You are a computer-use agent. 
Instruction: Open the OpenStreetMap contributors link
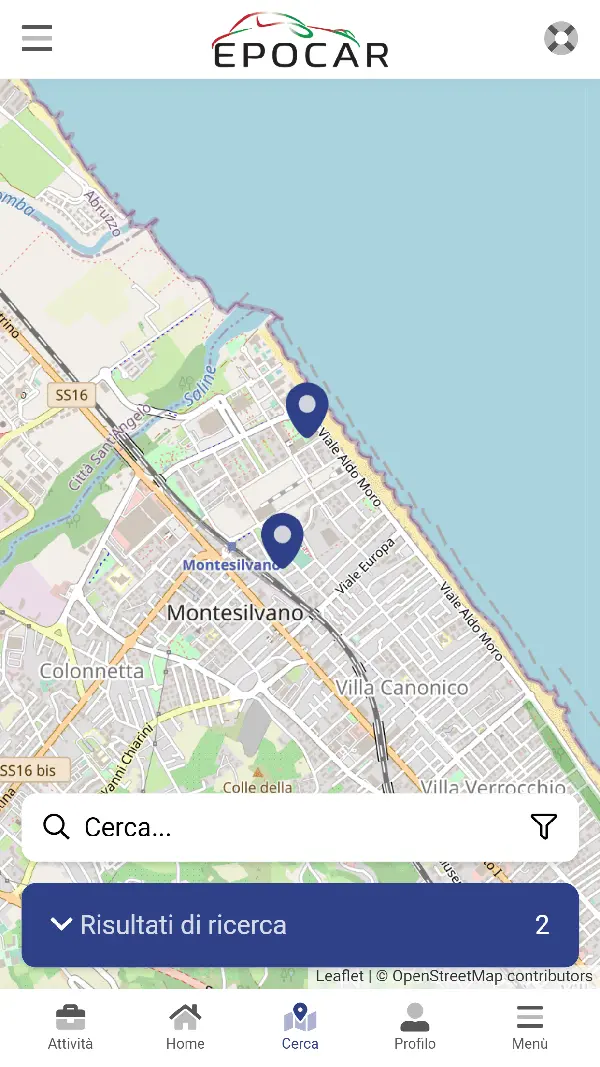tap(492, 976)
